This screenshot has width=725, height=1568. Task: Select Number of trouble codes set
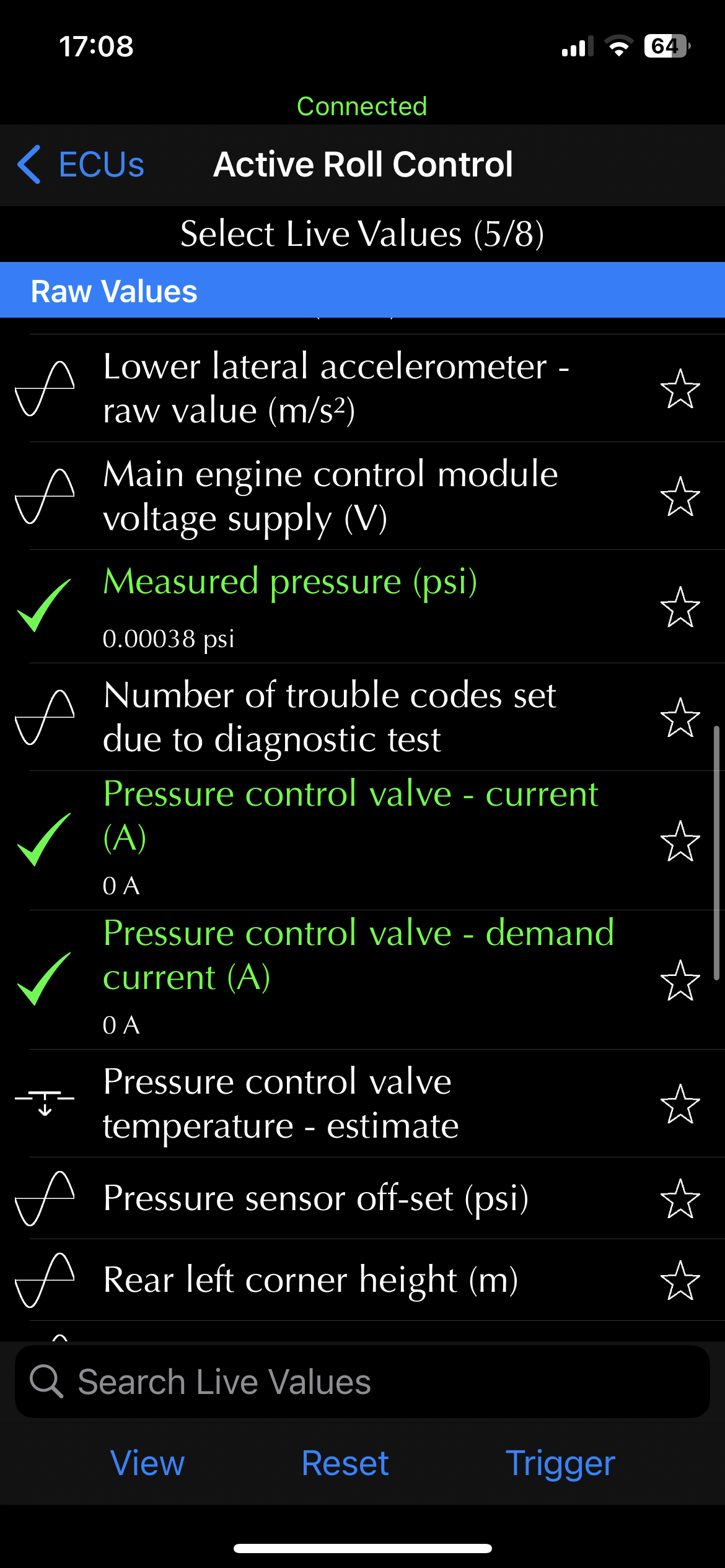coord(362,717)
